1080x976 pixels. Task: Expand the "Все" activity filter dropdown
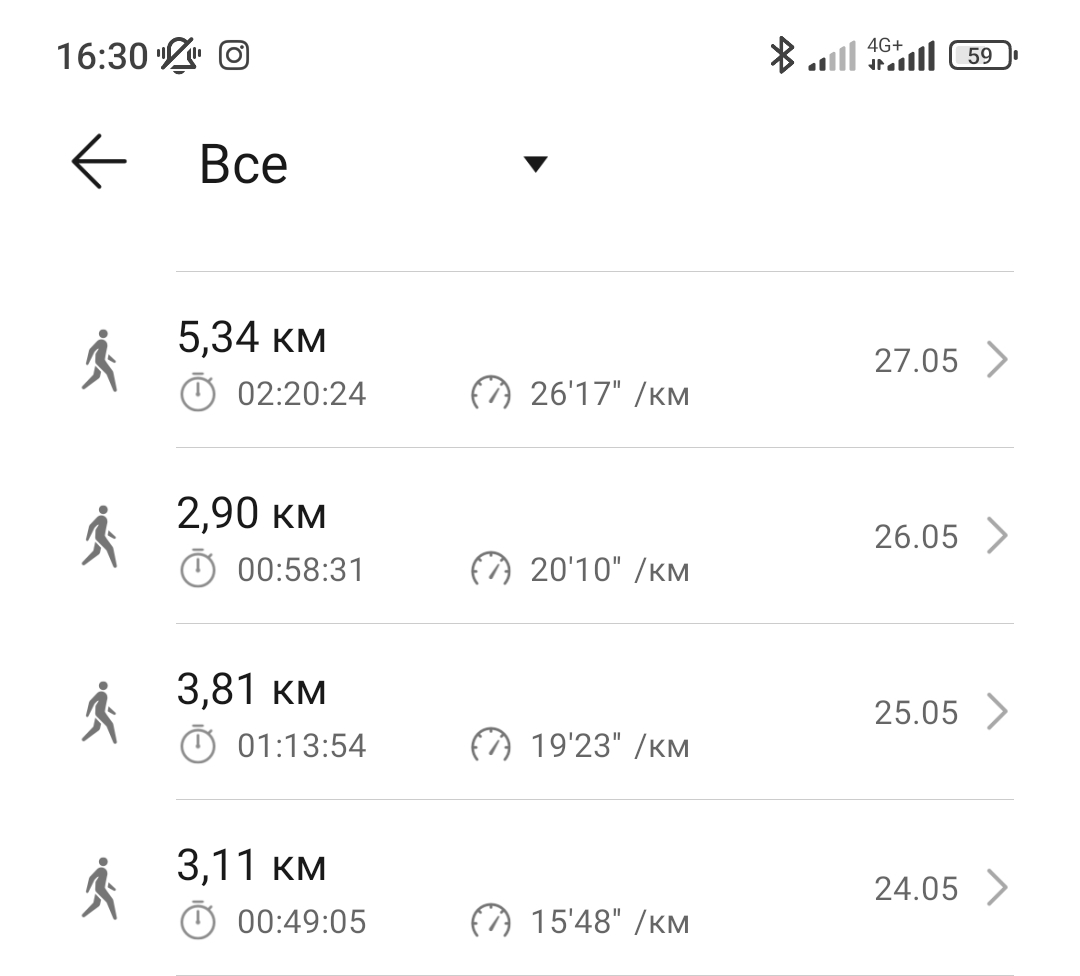(x=536, y=164)
